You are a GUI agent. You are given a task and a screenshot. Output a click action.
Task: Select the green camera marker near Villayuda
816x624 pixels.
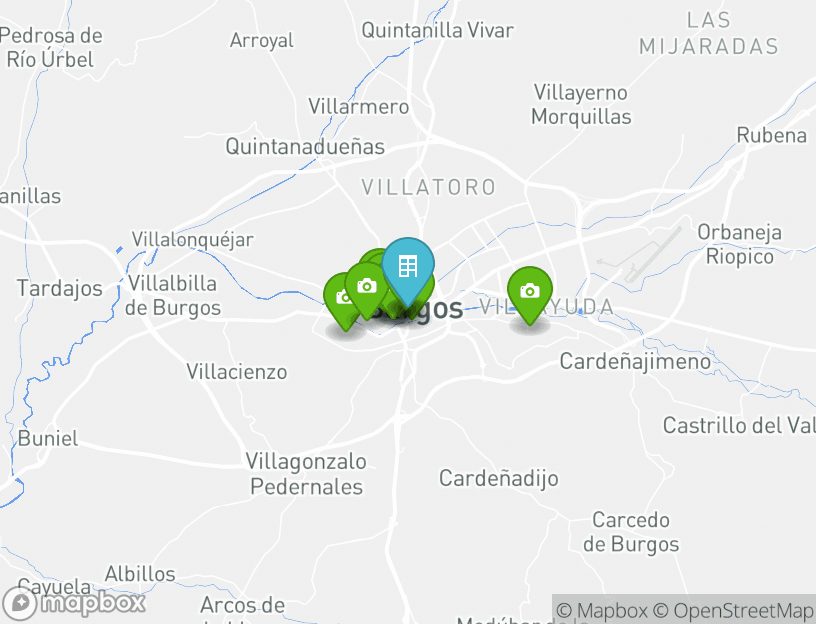(x=530, y=292)
